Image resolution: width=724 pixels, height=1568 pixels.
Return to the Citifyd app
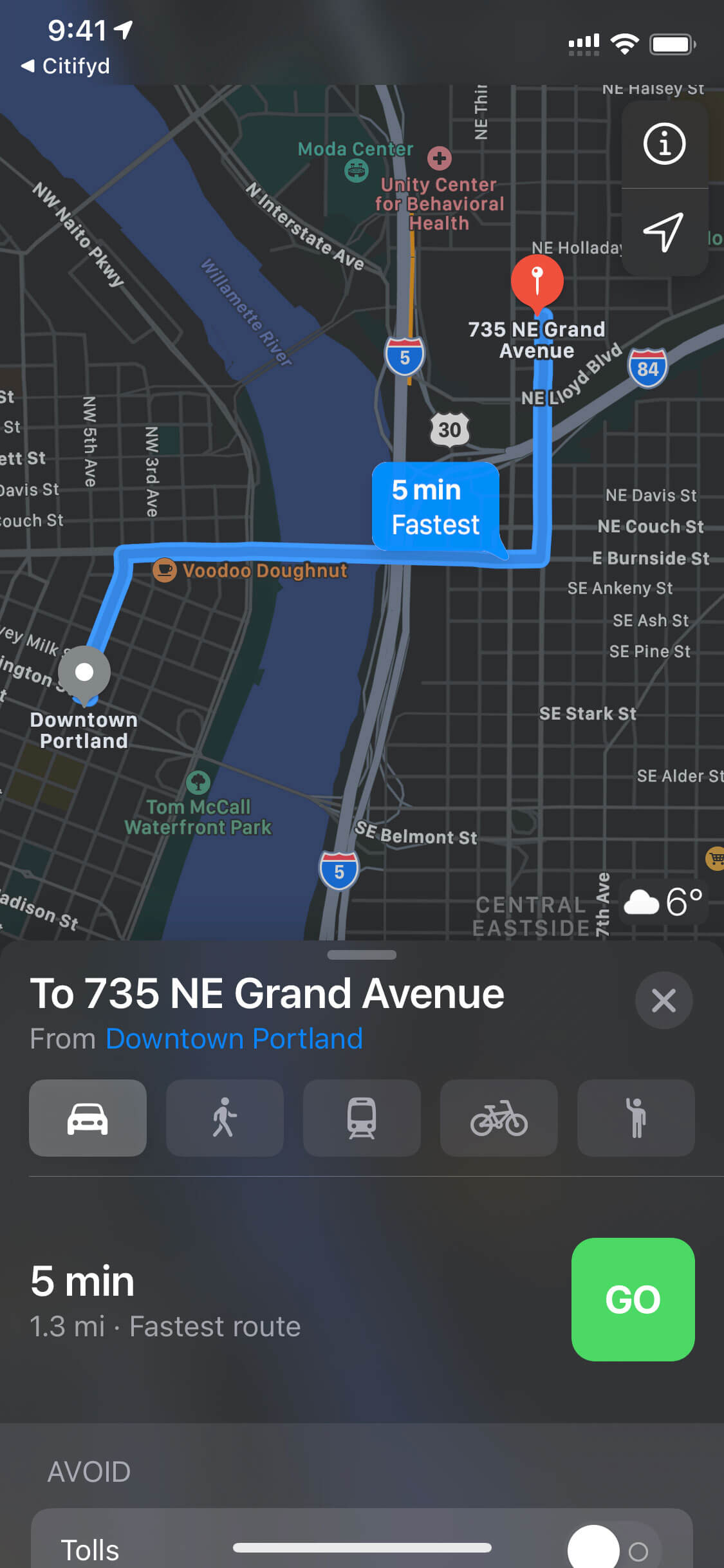pos(65,66)
